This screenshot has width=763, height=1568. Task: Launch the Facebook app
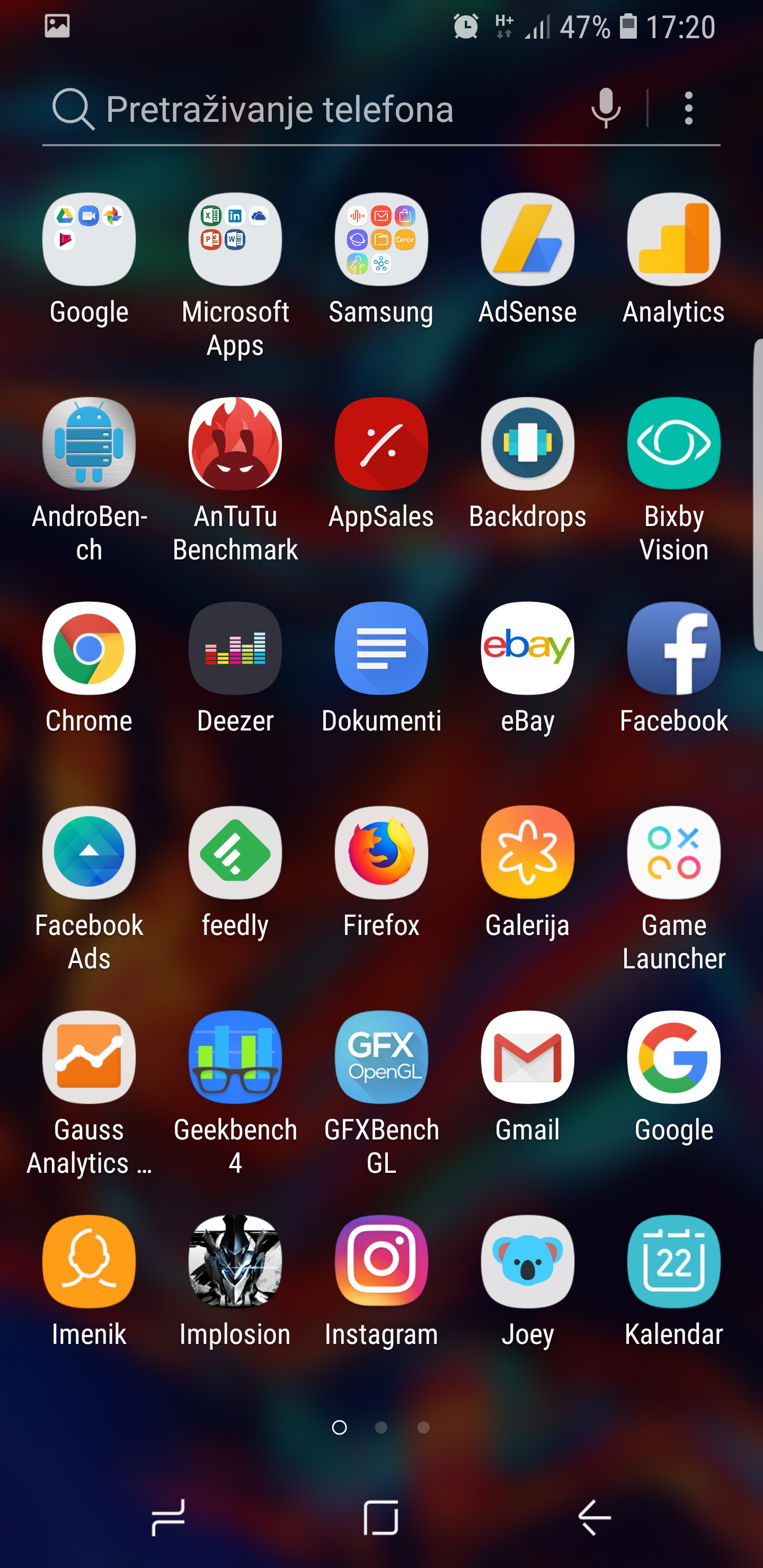tap(673, 649)
